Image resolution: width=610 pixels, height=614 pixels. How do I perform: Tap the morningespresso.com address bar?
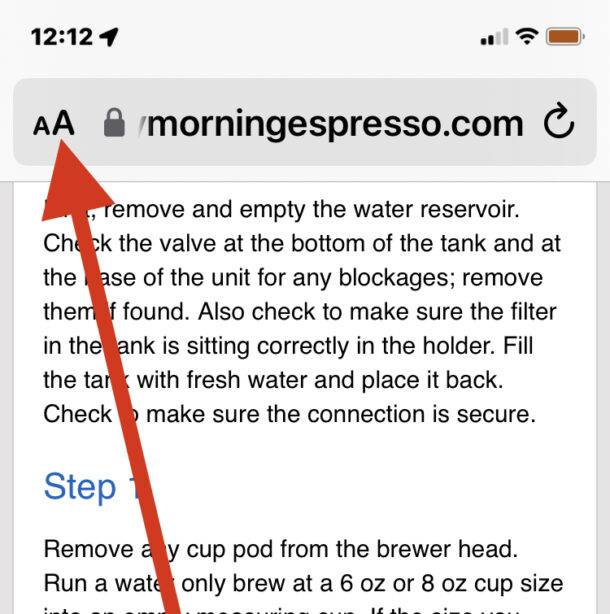(335, 123)
